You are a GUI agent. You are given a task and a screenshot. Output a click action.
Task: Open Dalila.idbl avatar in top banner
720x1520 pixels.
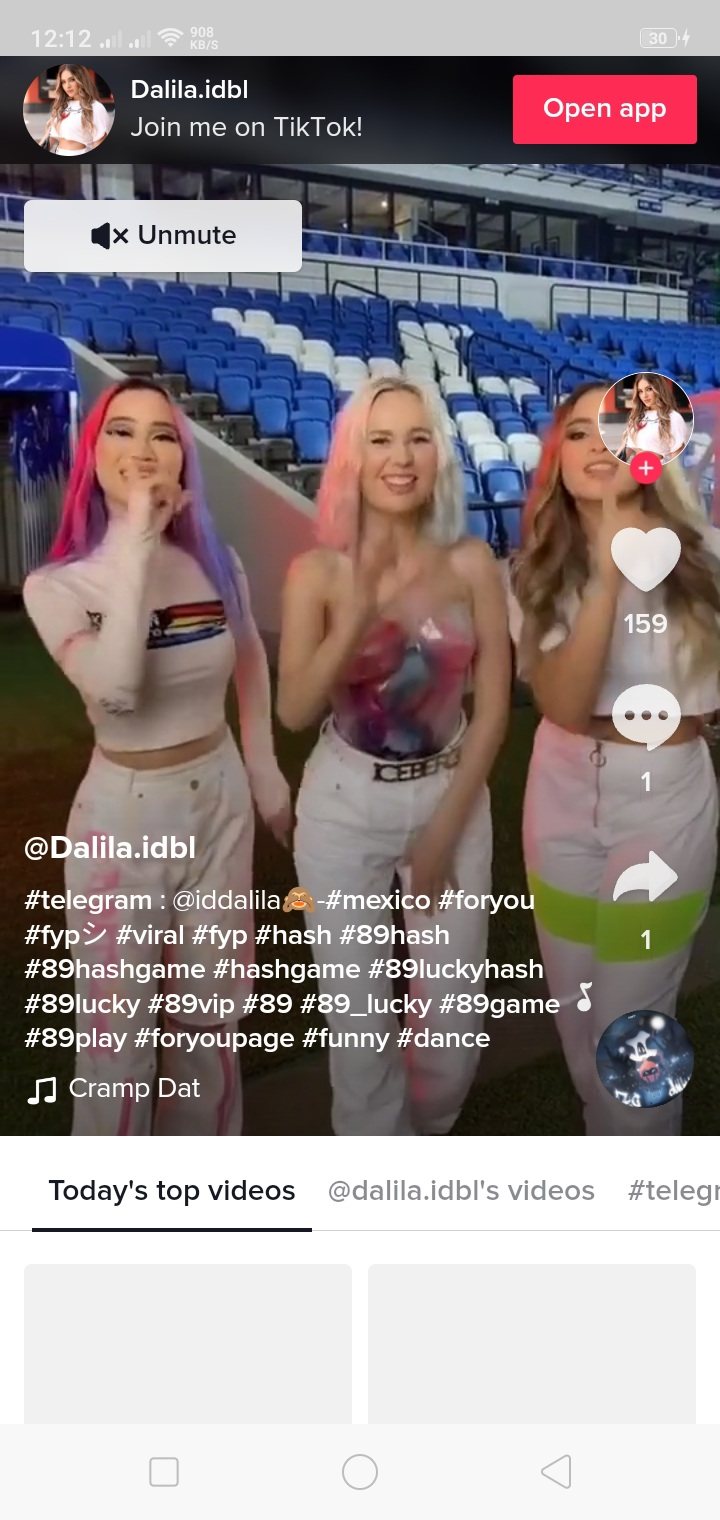[68, 109]
